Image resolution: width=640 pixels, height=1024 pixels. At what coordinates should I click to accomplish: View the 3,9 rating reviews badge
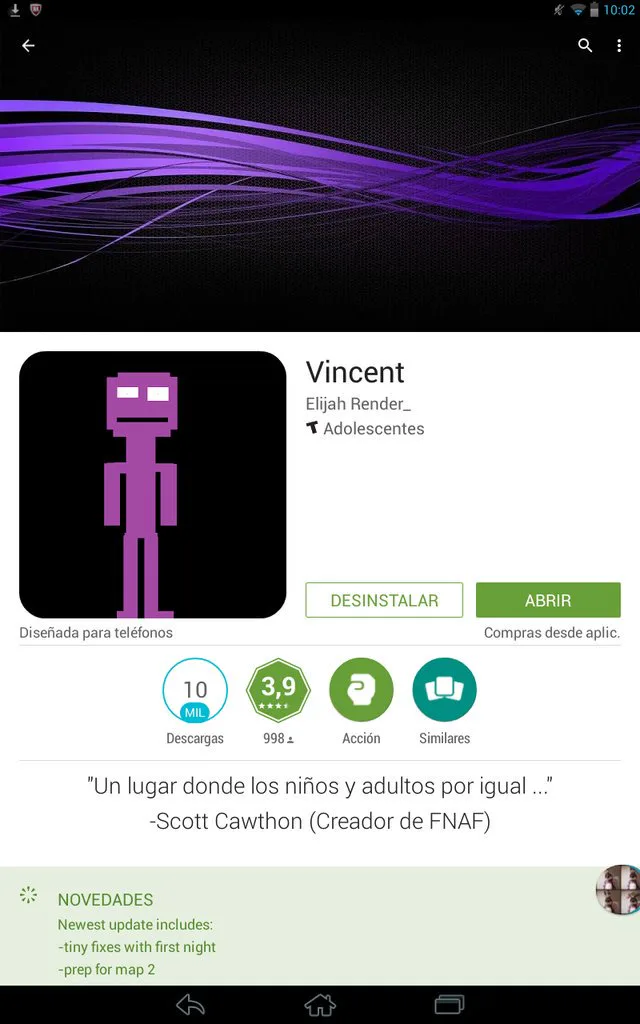(279, 690)
